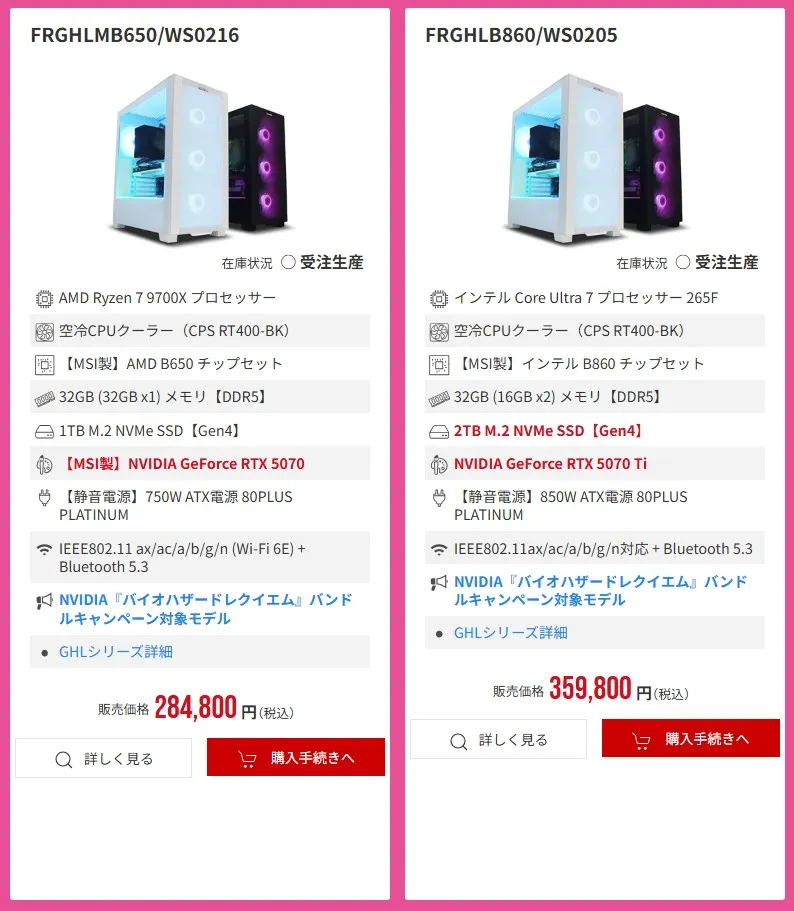
Task: Open GHLシリーズ詳細 under the Core Ultra 7 model
Action: [511, 632]
